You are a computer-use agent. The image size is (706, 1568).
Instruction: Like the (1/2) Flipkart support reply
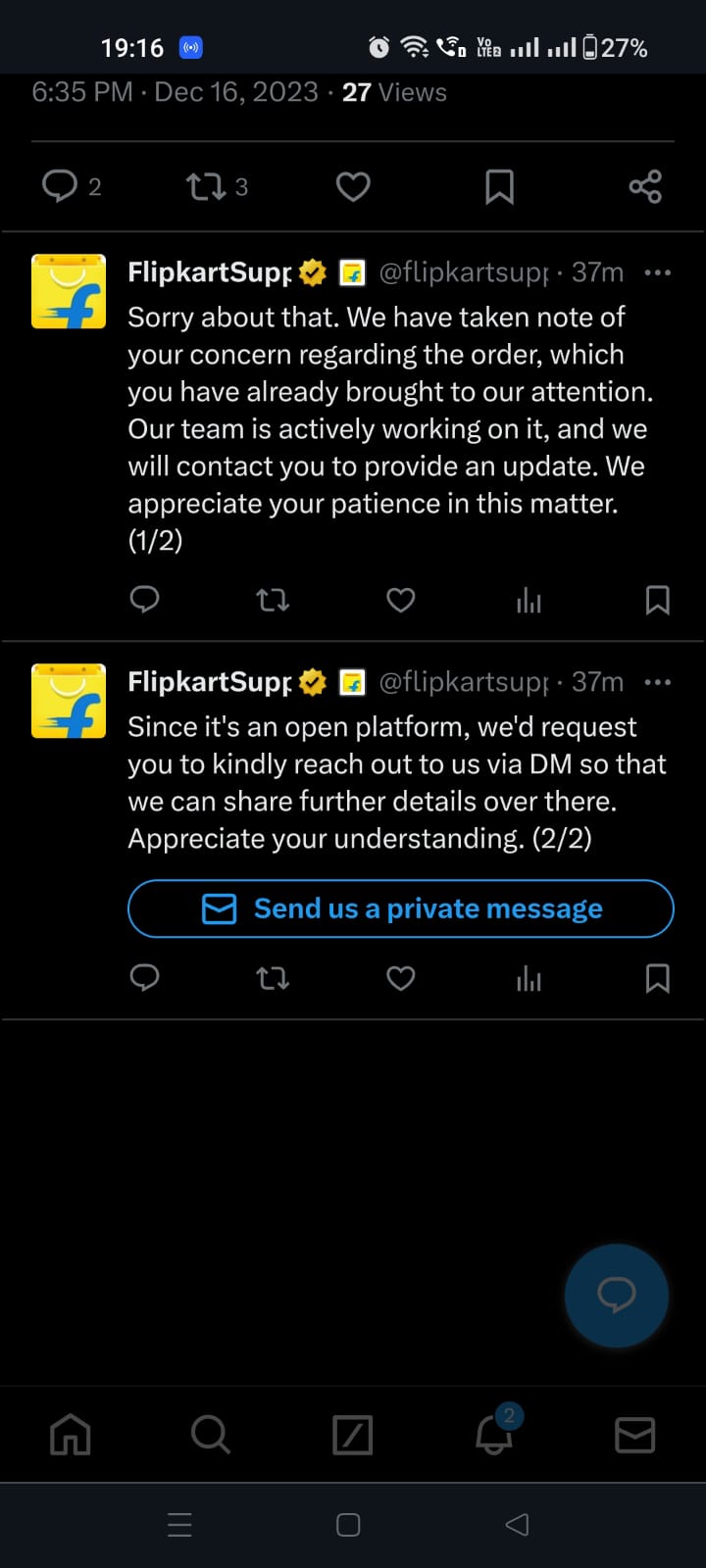400,599
